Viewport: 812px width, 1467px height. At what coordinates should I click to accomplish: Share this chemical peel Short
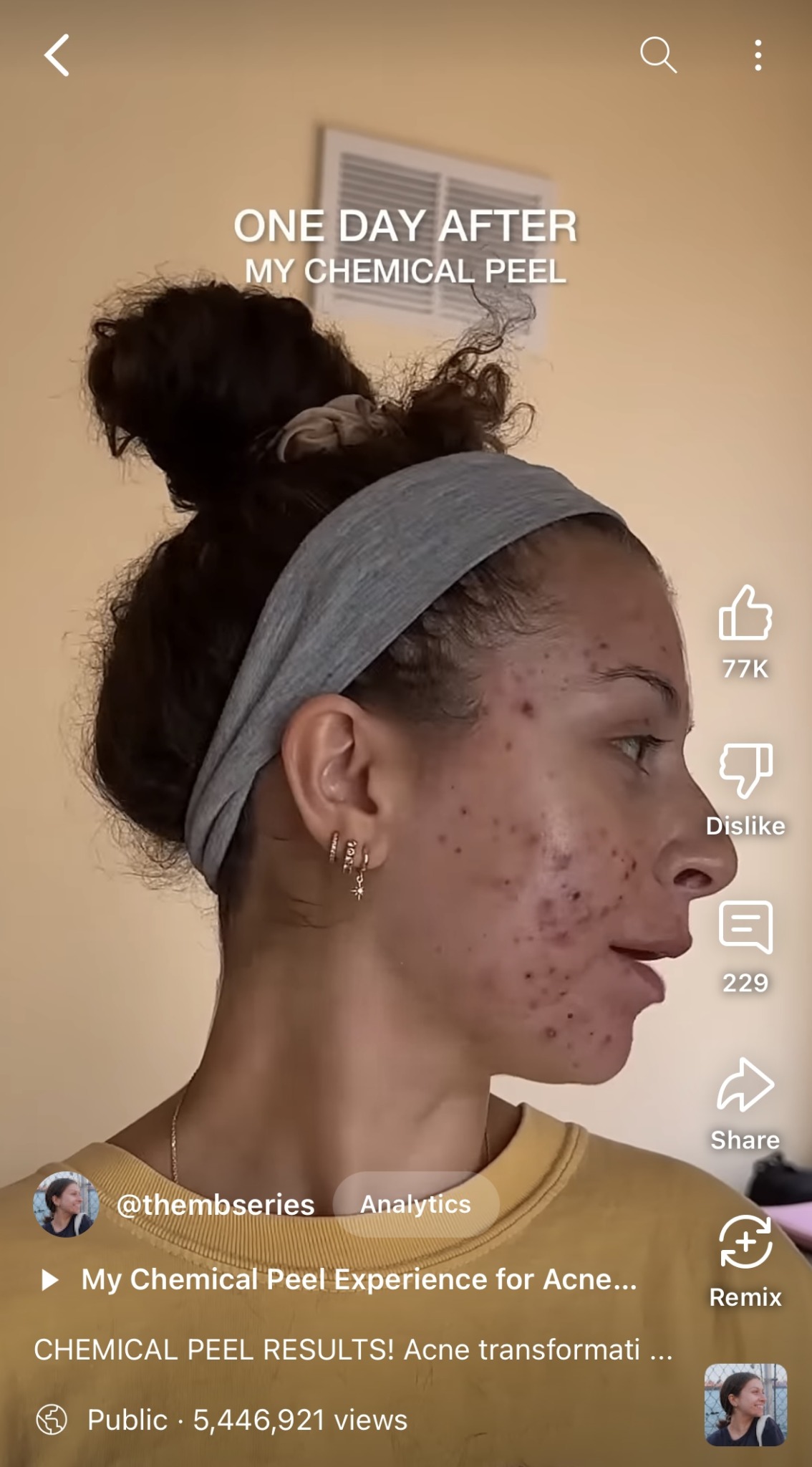(x=745, y=1086)
